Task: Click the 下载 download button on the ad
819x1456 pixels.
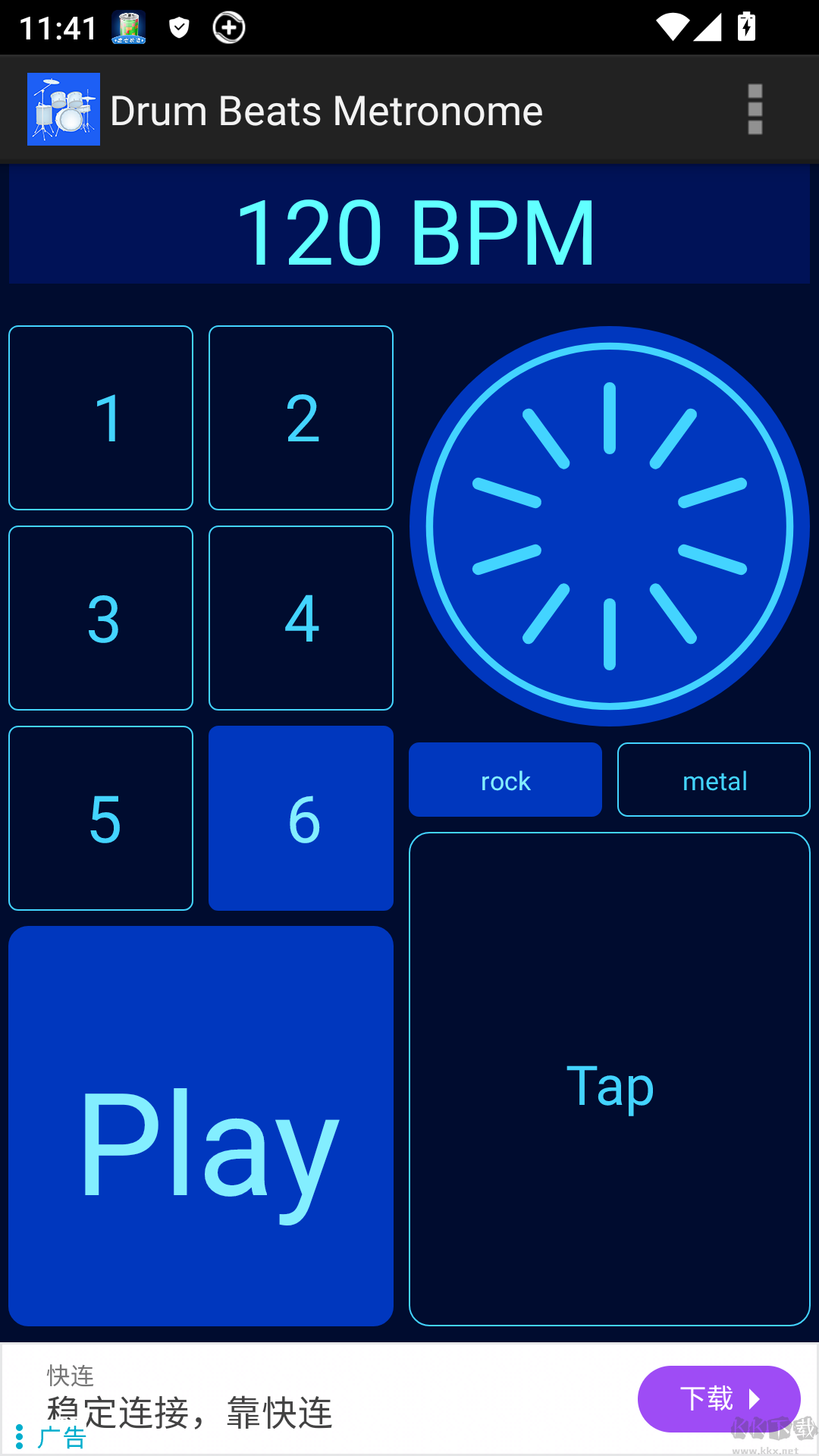Action: 718,1399
